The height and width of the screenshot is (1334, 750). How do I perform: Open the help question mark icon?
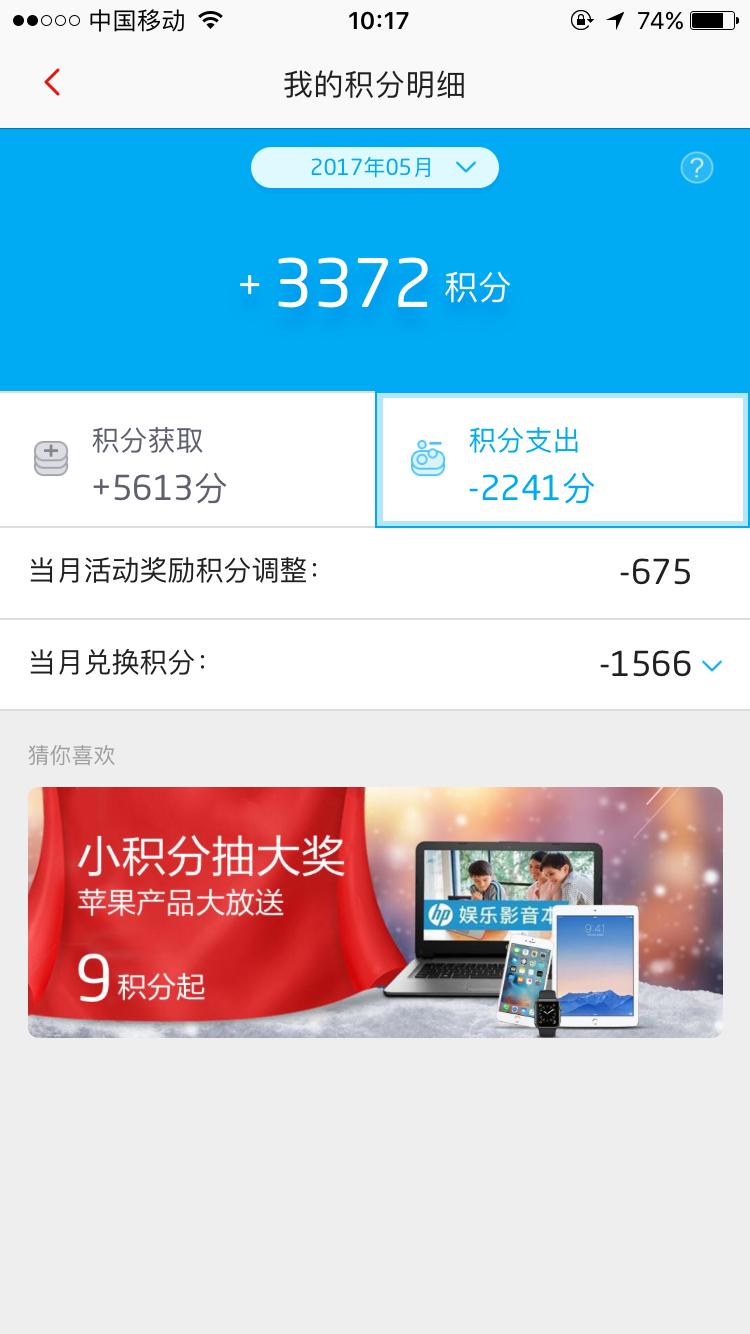tap(696, 168)
